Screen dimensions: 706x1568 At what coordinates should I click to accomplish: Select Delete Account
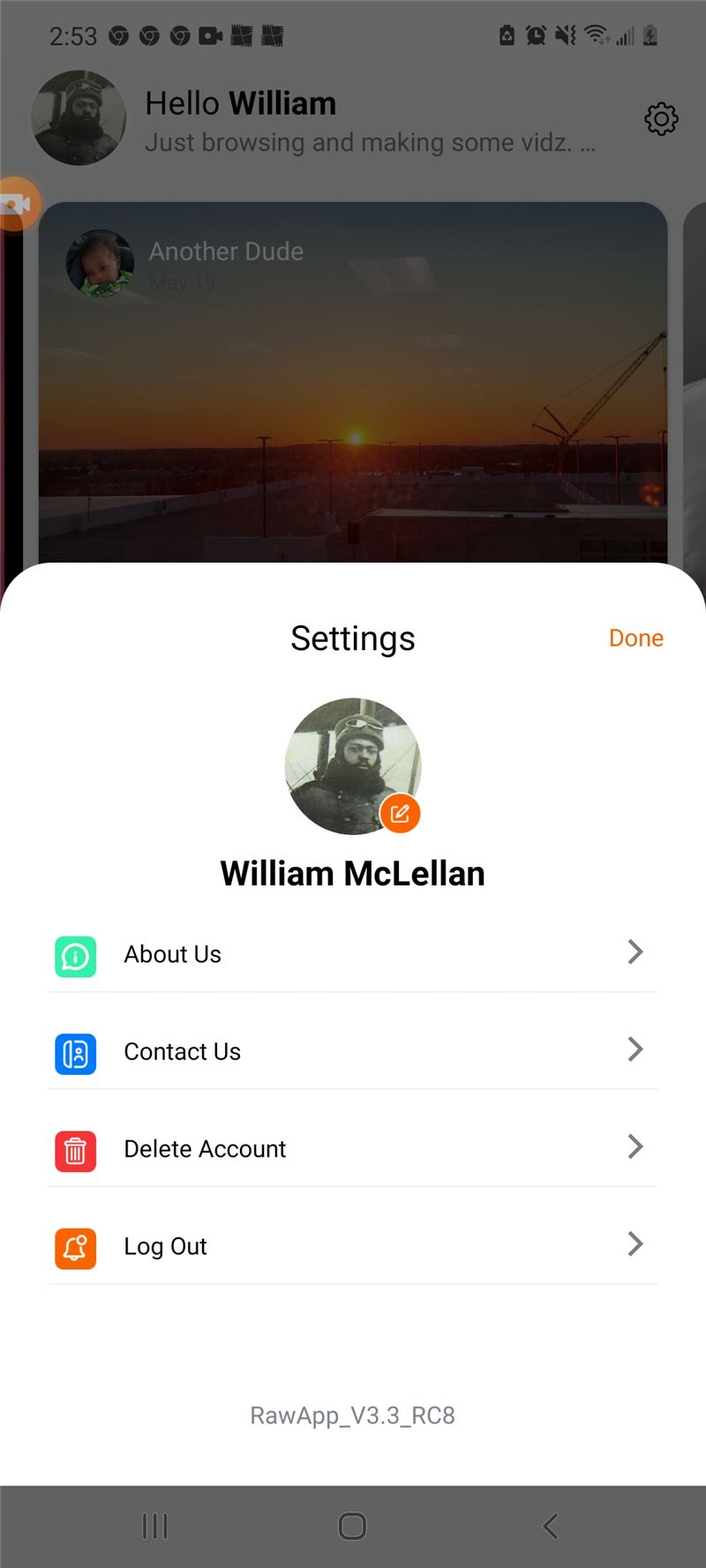353,1148
